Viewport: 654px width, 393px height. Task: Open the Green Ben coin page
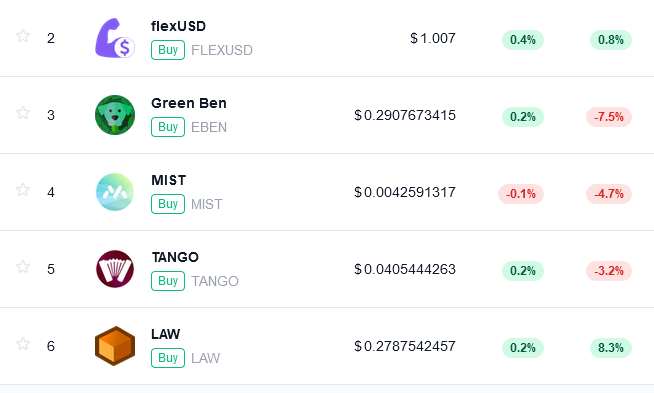[x=189, y=103]
